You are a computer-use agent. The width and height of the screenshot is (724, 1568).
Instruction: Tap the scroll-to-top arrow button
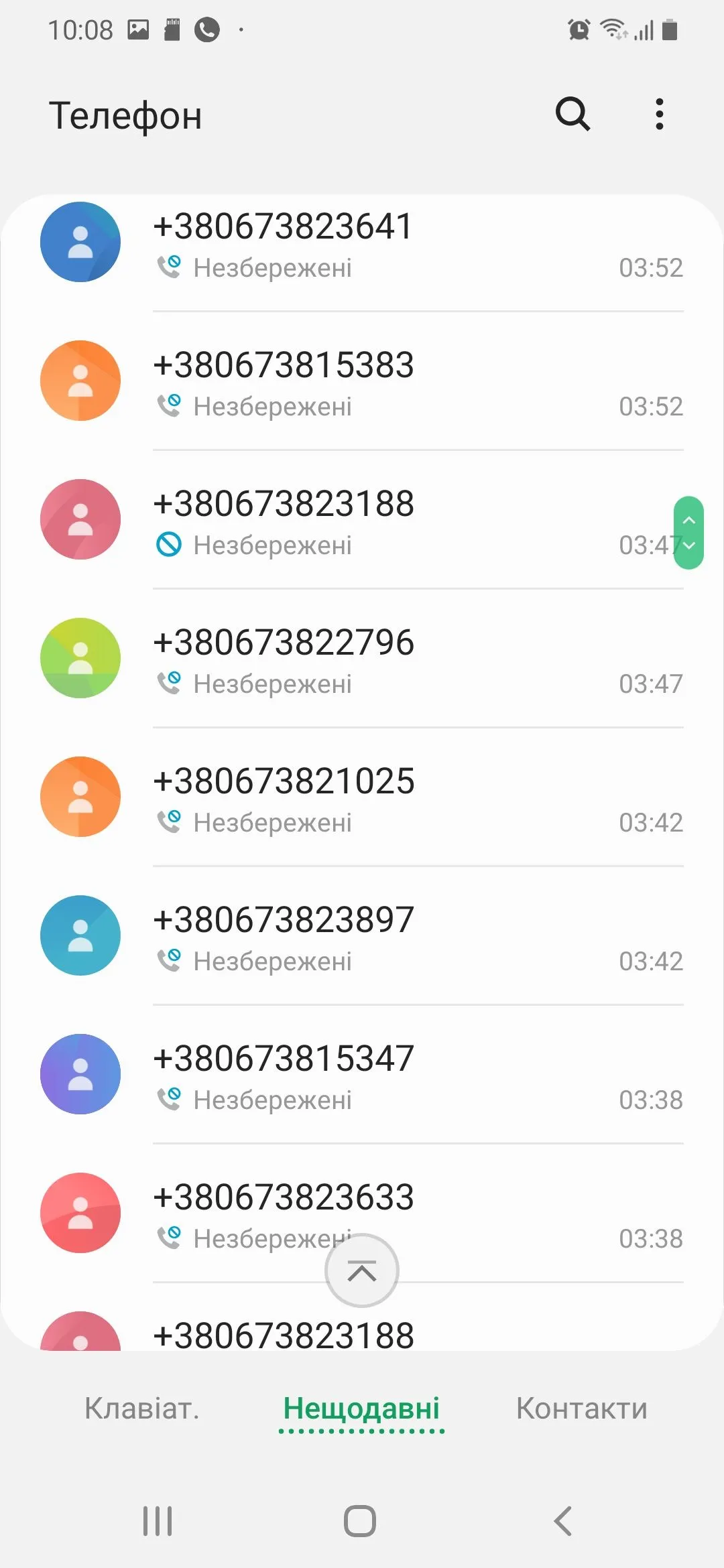click(362, 1270)
